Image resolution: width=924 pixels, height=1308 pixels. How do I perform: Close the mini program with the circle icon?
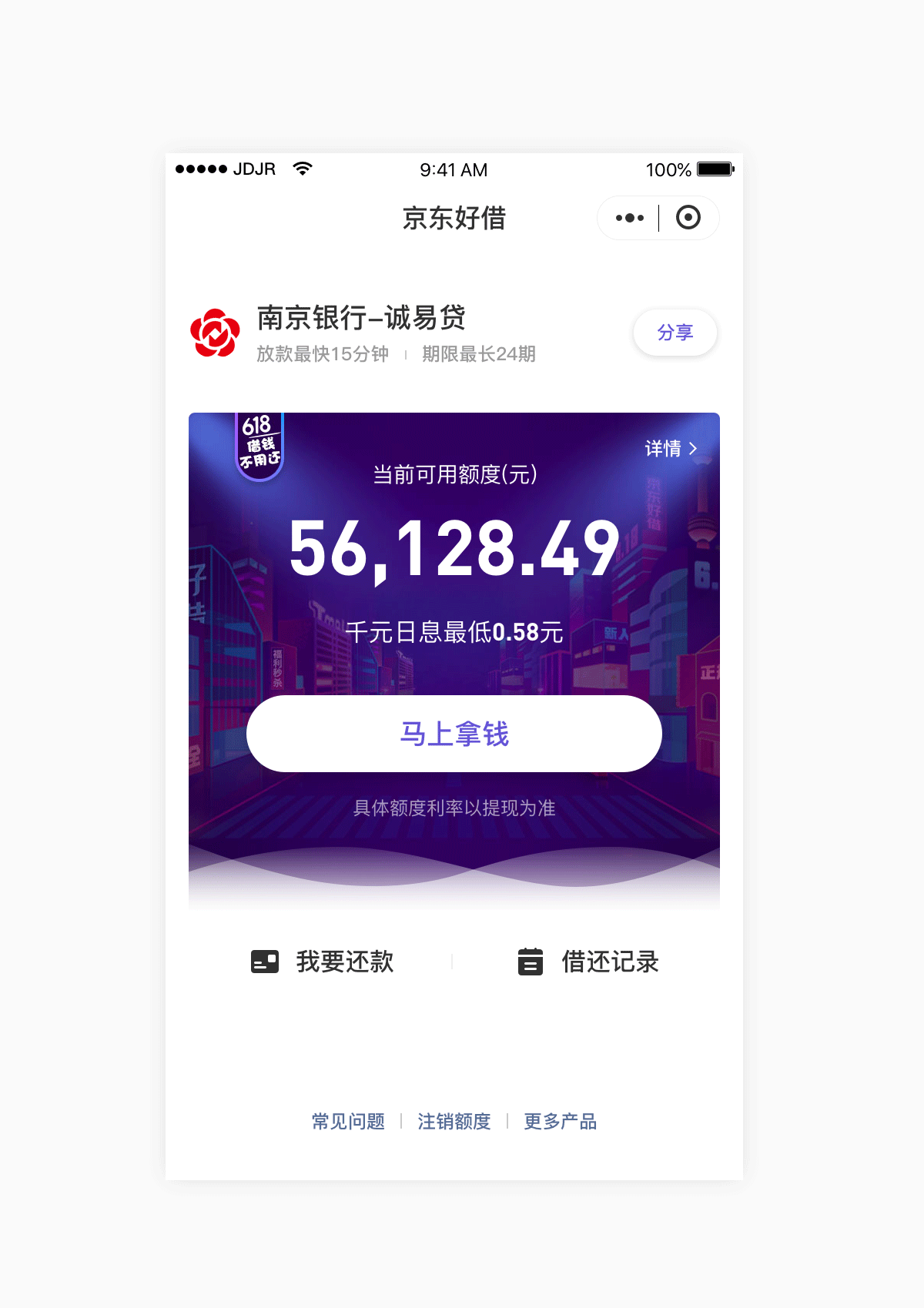[x=688, y=218]
